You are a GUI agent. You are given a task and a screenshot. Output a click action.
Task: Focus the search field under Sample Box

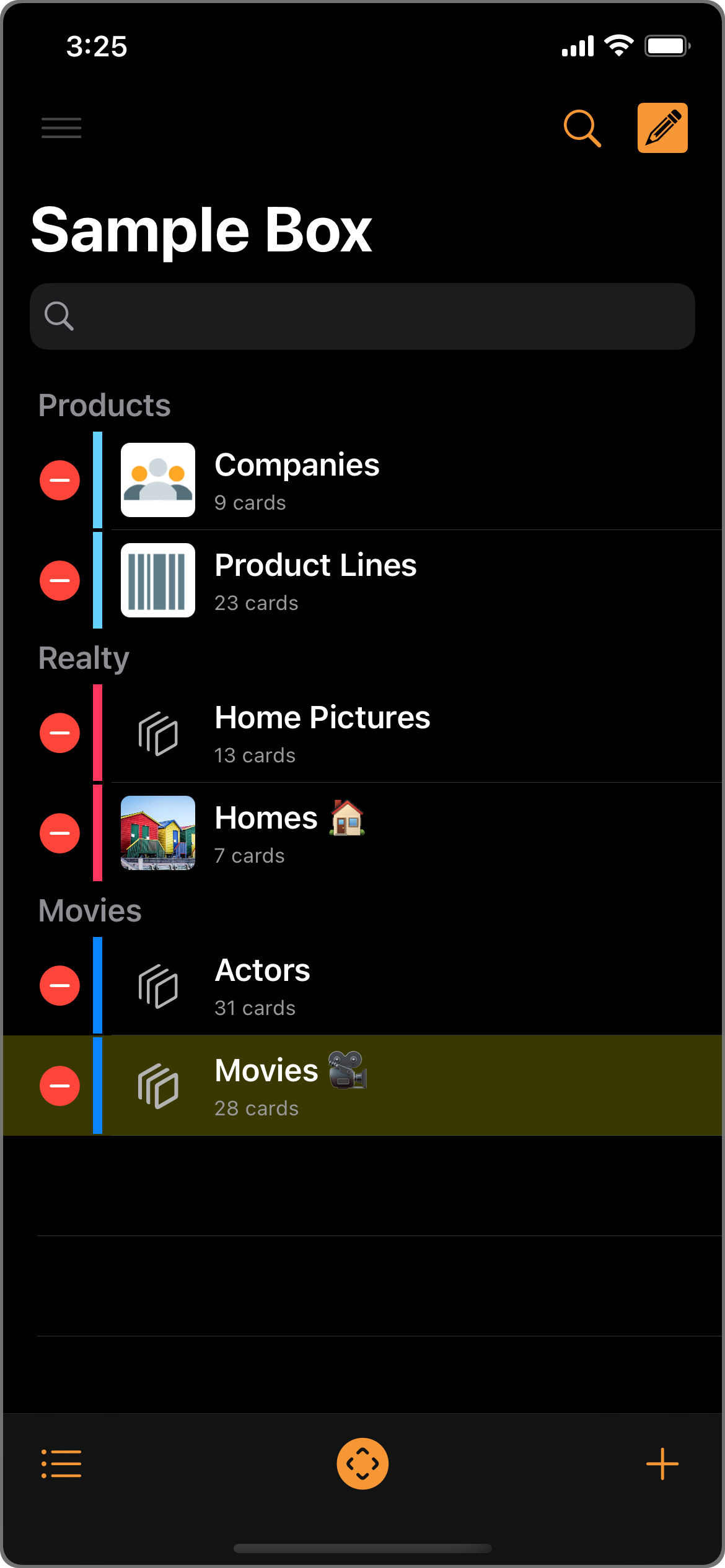coord(362,316)
